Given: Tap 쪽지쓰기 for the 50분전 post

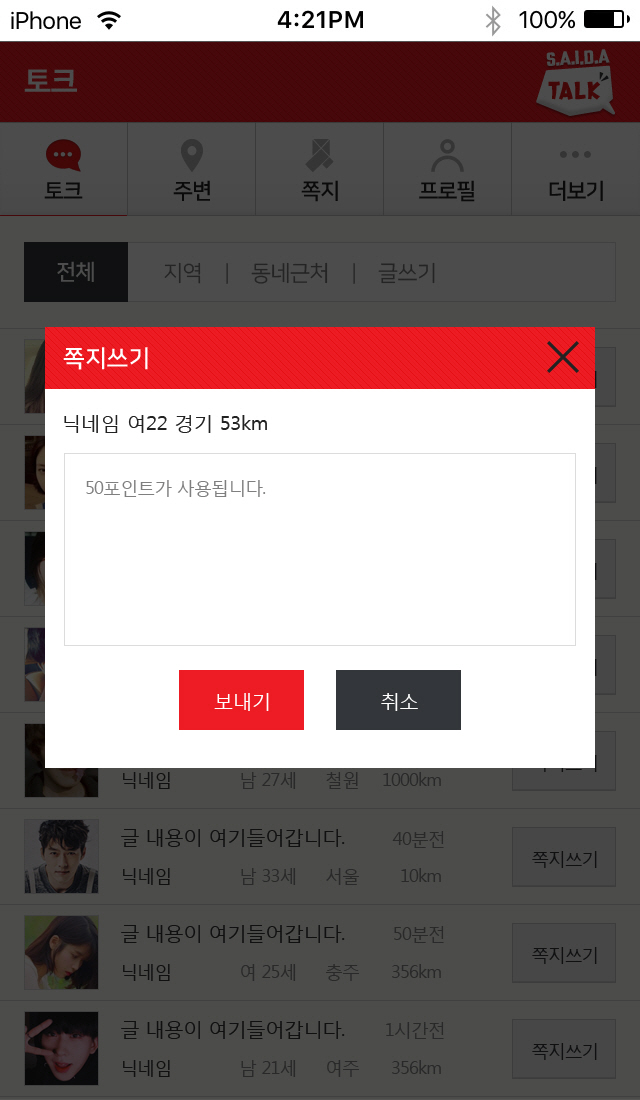Looking at the screenshot, I should coord(564,953).
